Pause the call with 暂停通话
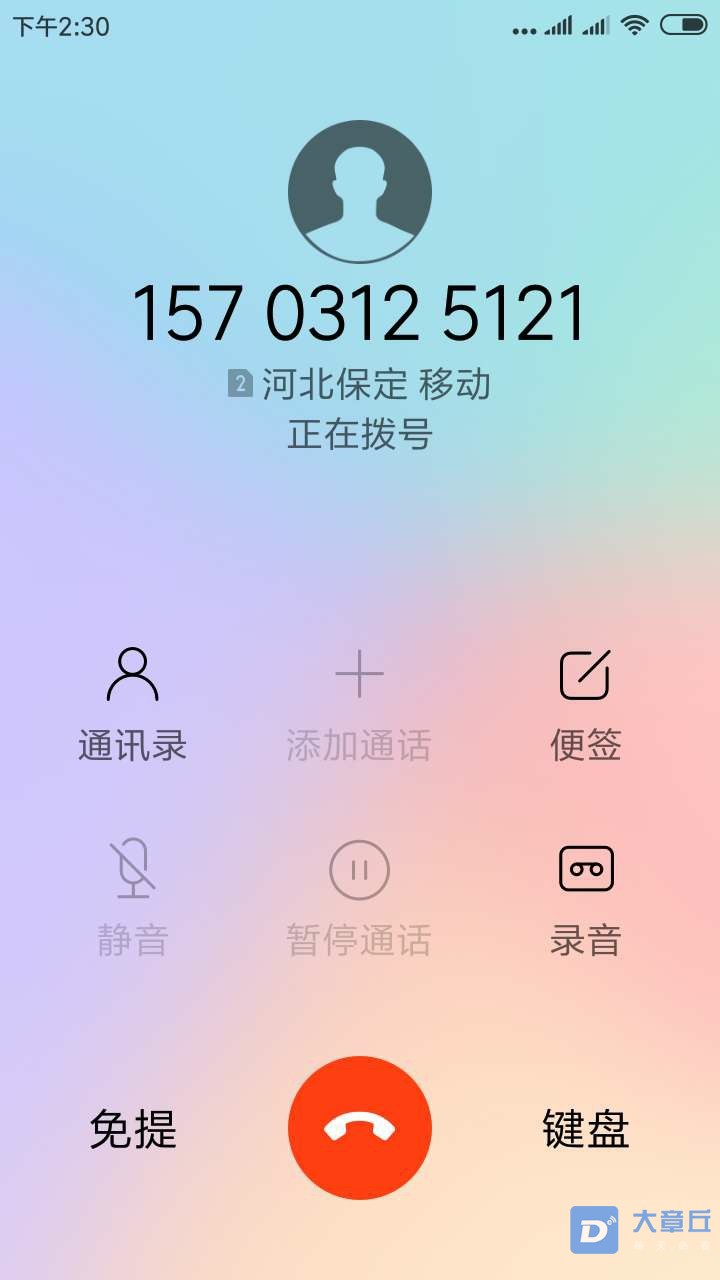The height and width of the screenshot is (1280, 720). pos(359,895)
